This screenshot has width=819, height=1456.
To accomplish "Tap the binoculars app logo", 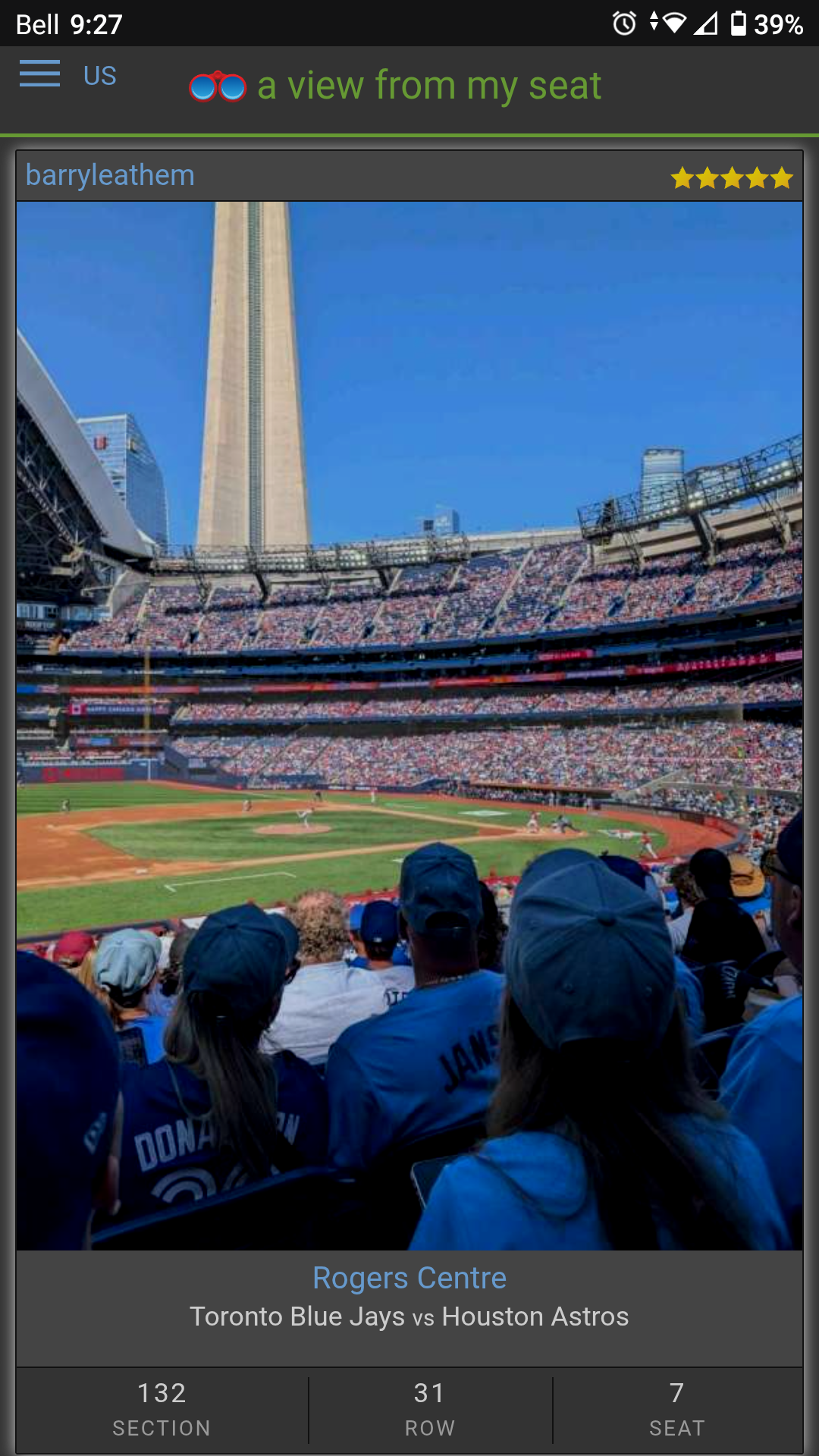I will coord(218,84).
